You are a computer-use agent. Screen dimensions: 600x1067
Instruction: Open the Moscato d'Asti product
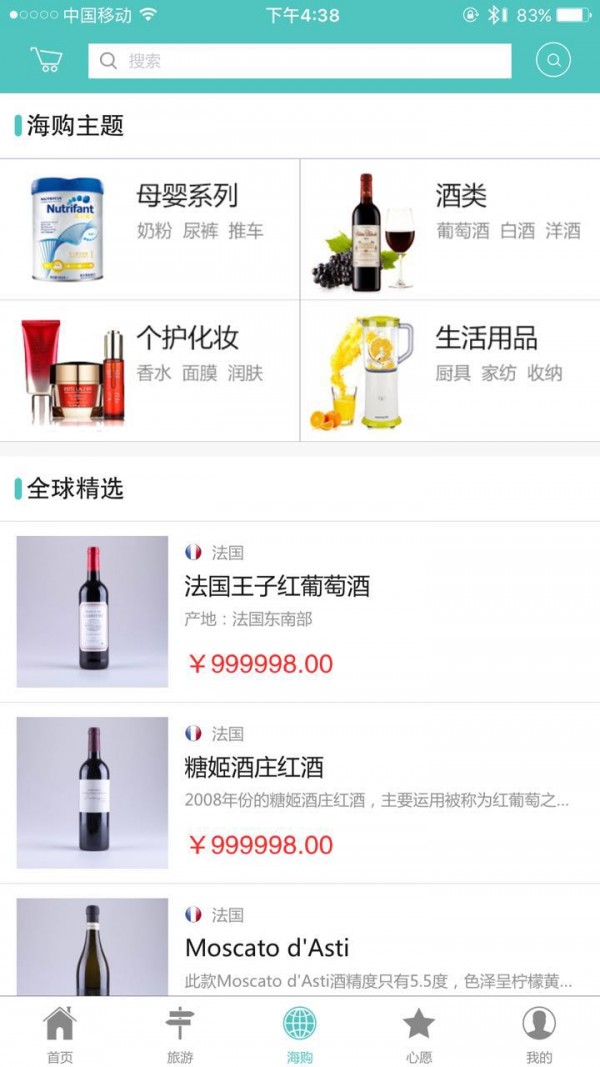pos(300,945)
